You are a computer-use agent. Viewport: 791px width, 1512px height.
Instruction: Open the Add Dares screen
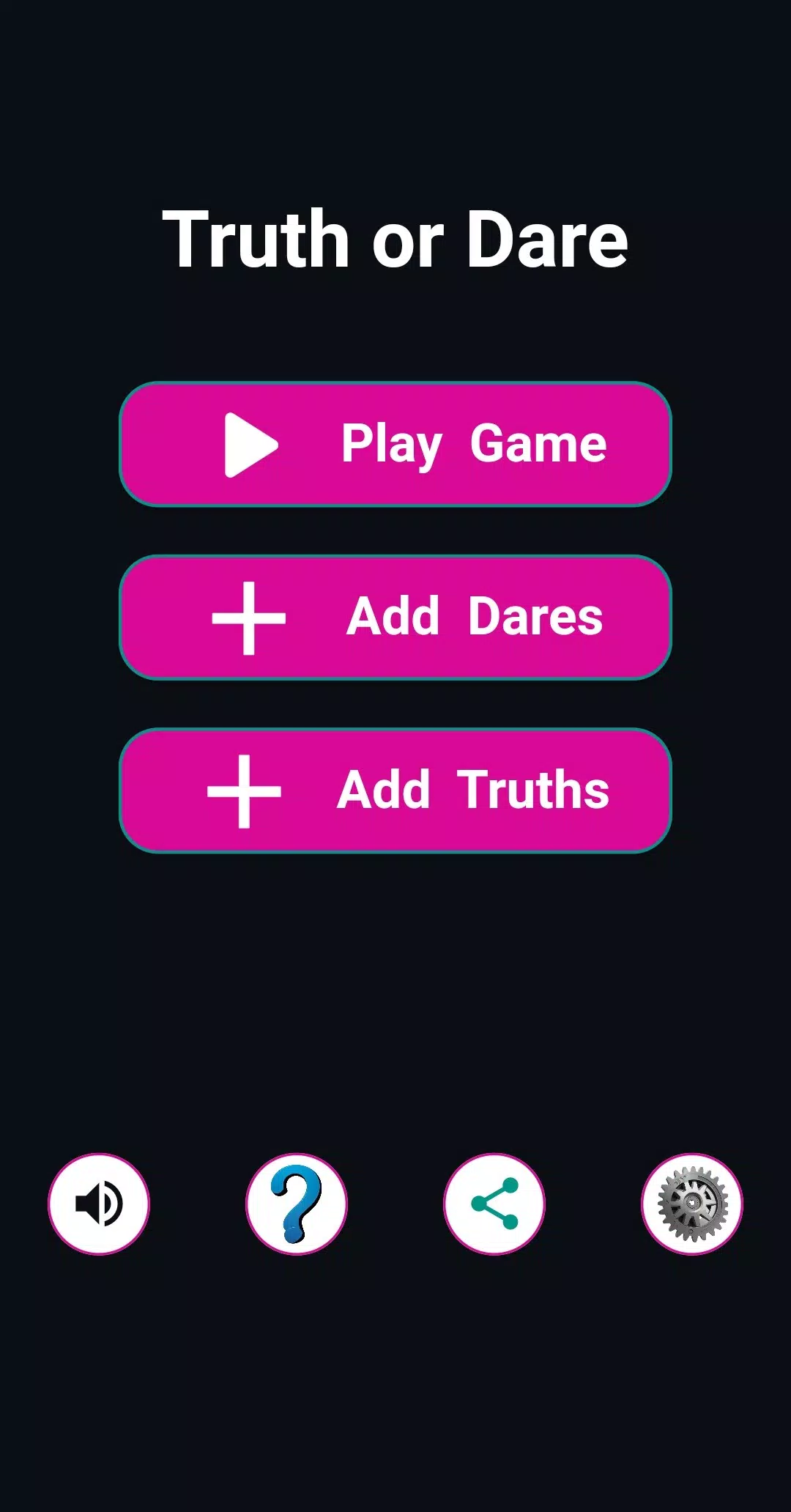click(x=395, y=617)
